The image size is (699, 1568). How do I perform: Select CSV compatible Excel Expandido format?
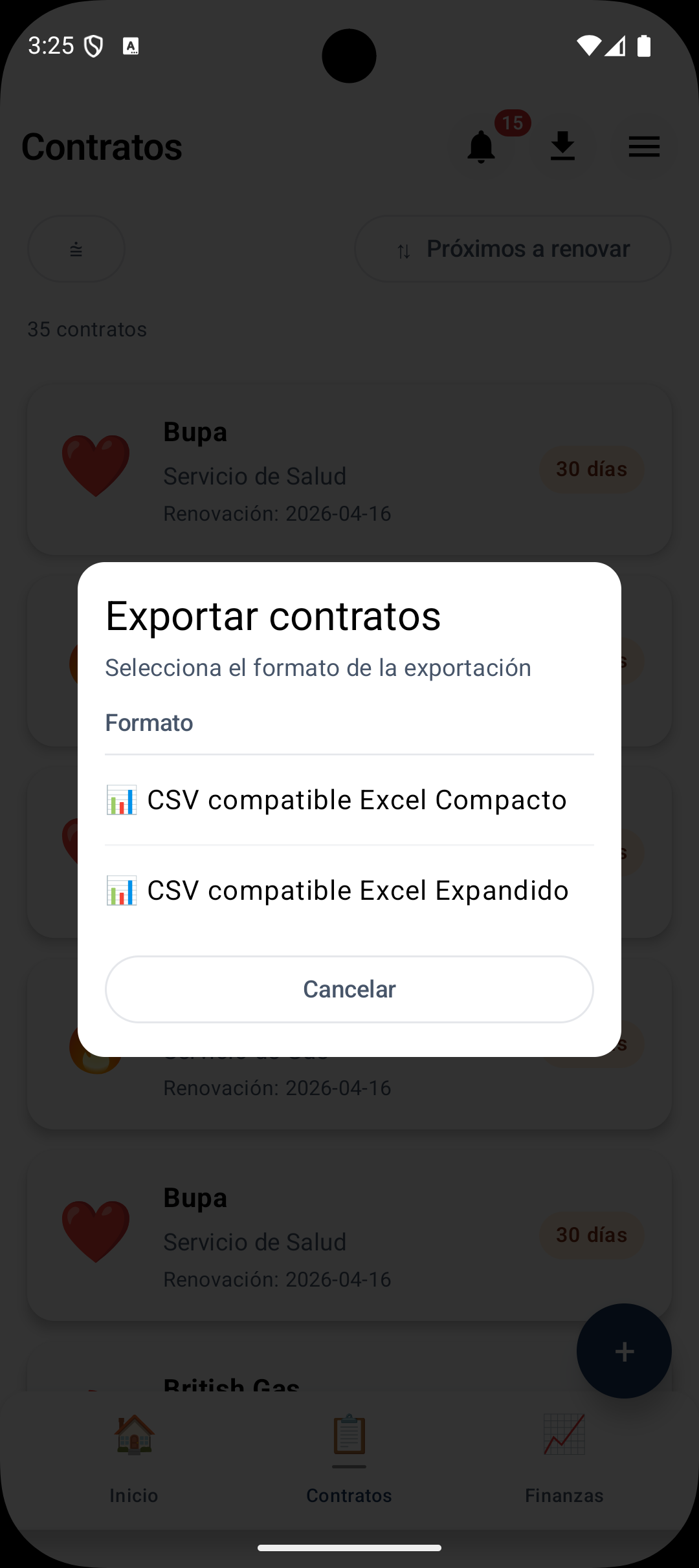[x=349, y=890]
